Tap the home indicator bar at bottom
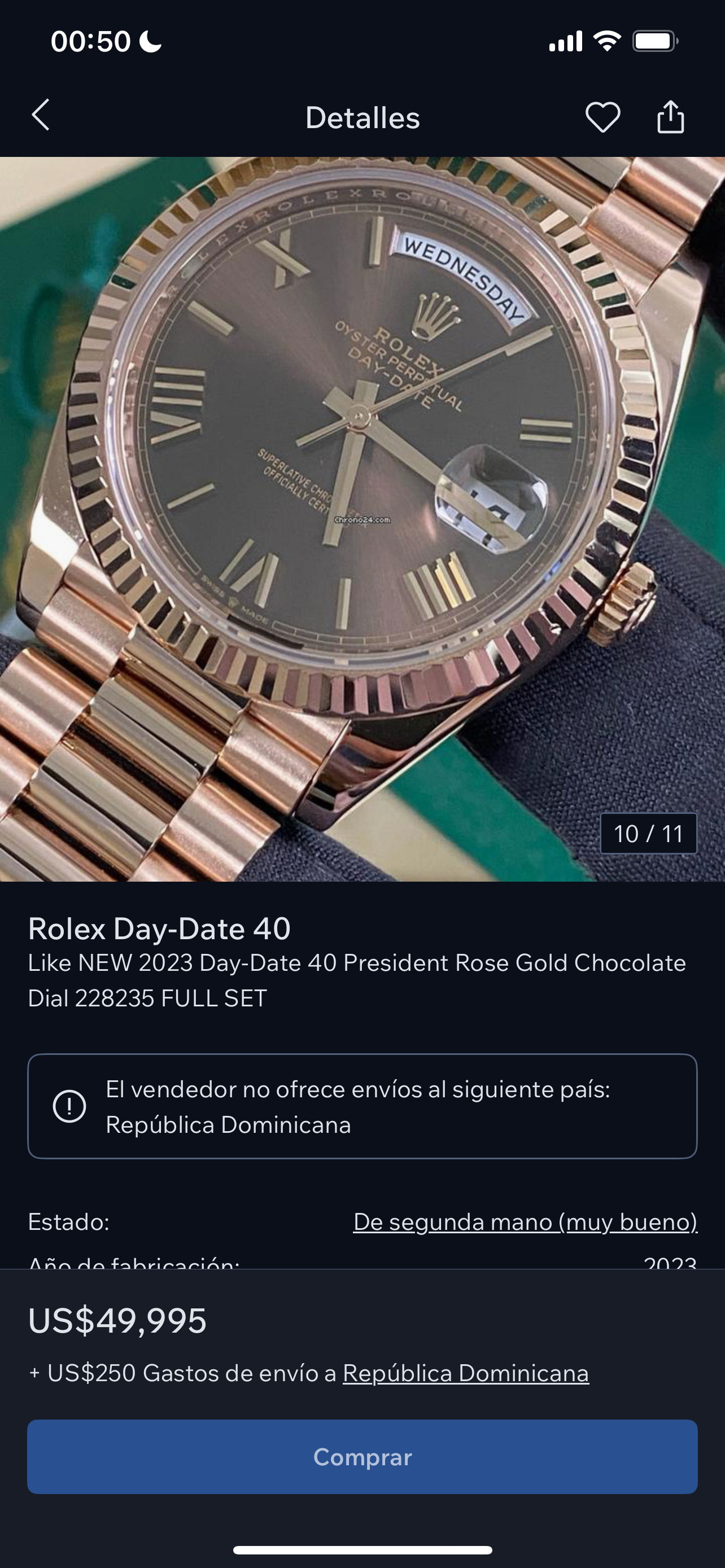 click(x=362, y=1550)
